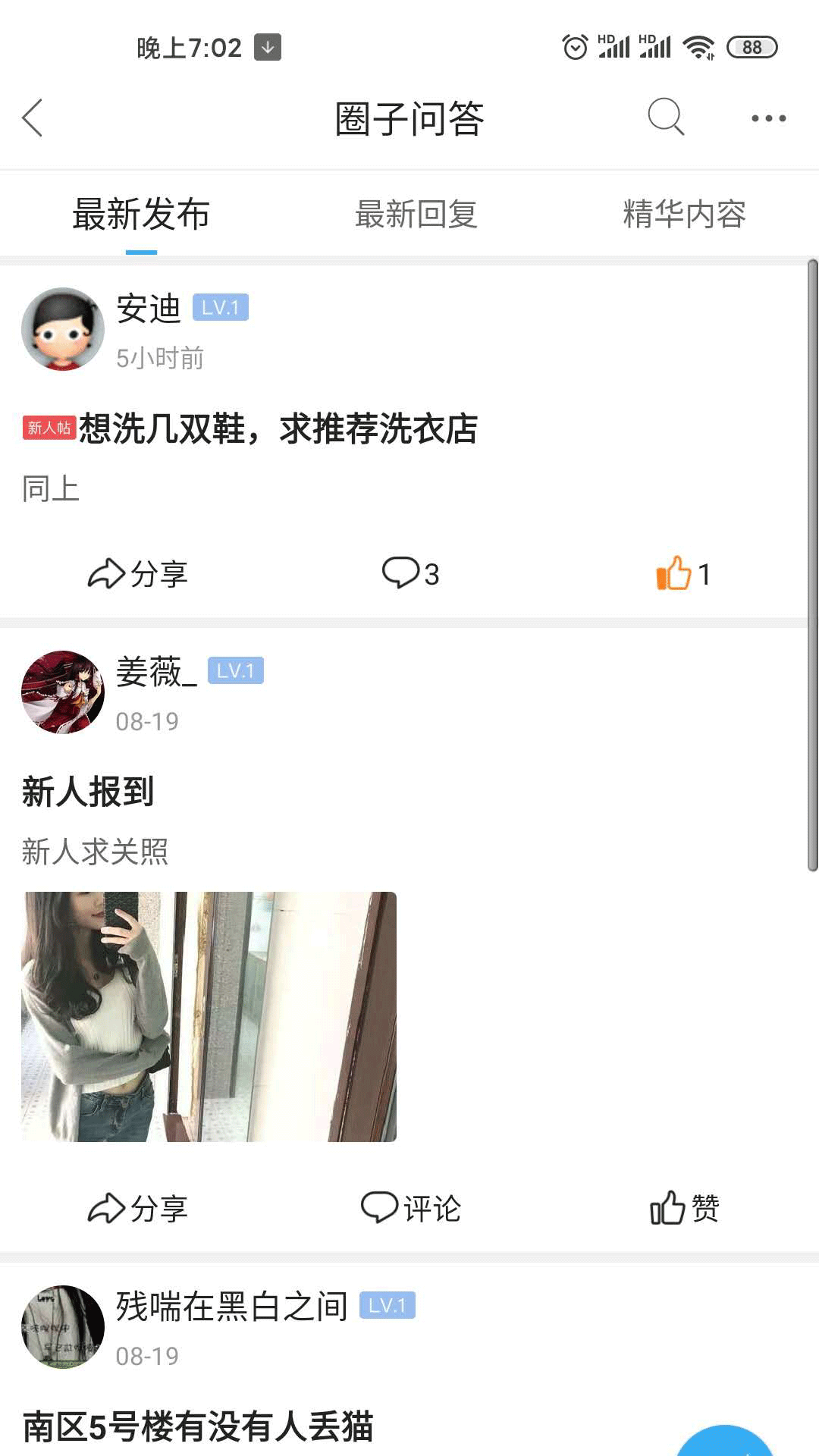Open 姜薇_'s profile avatar
Viewport: 819px width, 1456px height.
(x=64, y=691)
